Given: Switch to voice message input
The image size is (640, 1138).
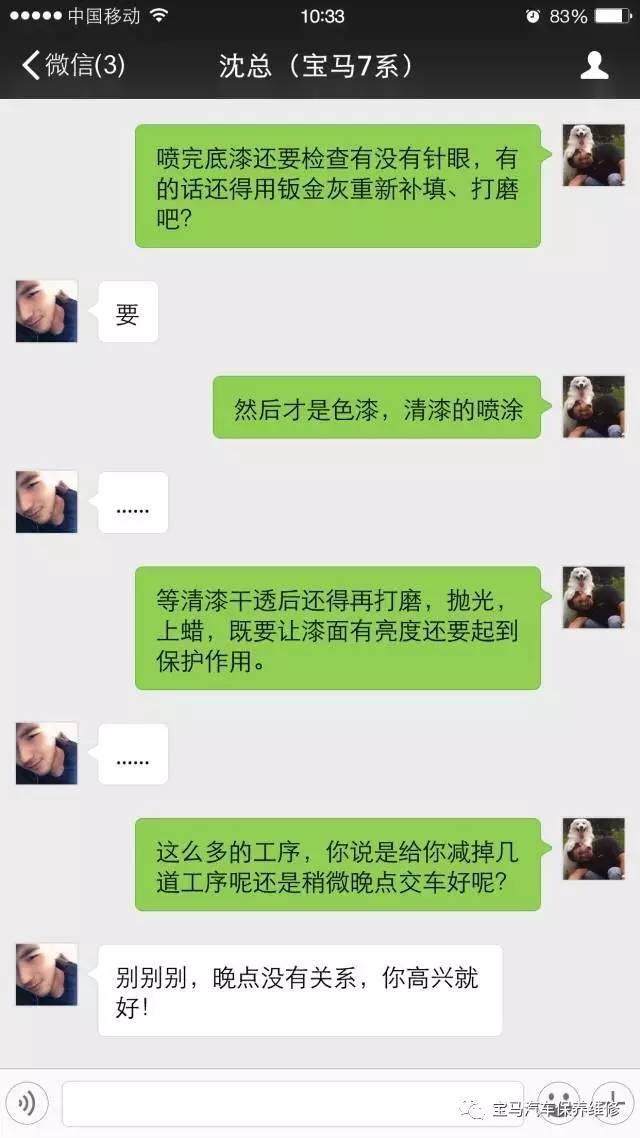Looking at the screenshot, I should 27,1103.
